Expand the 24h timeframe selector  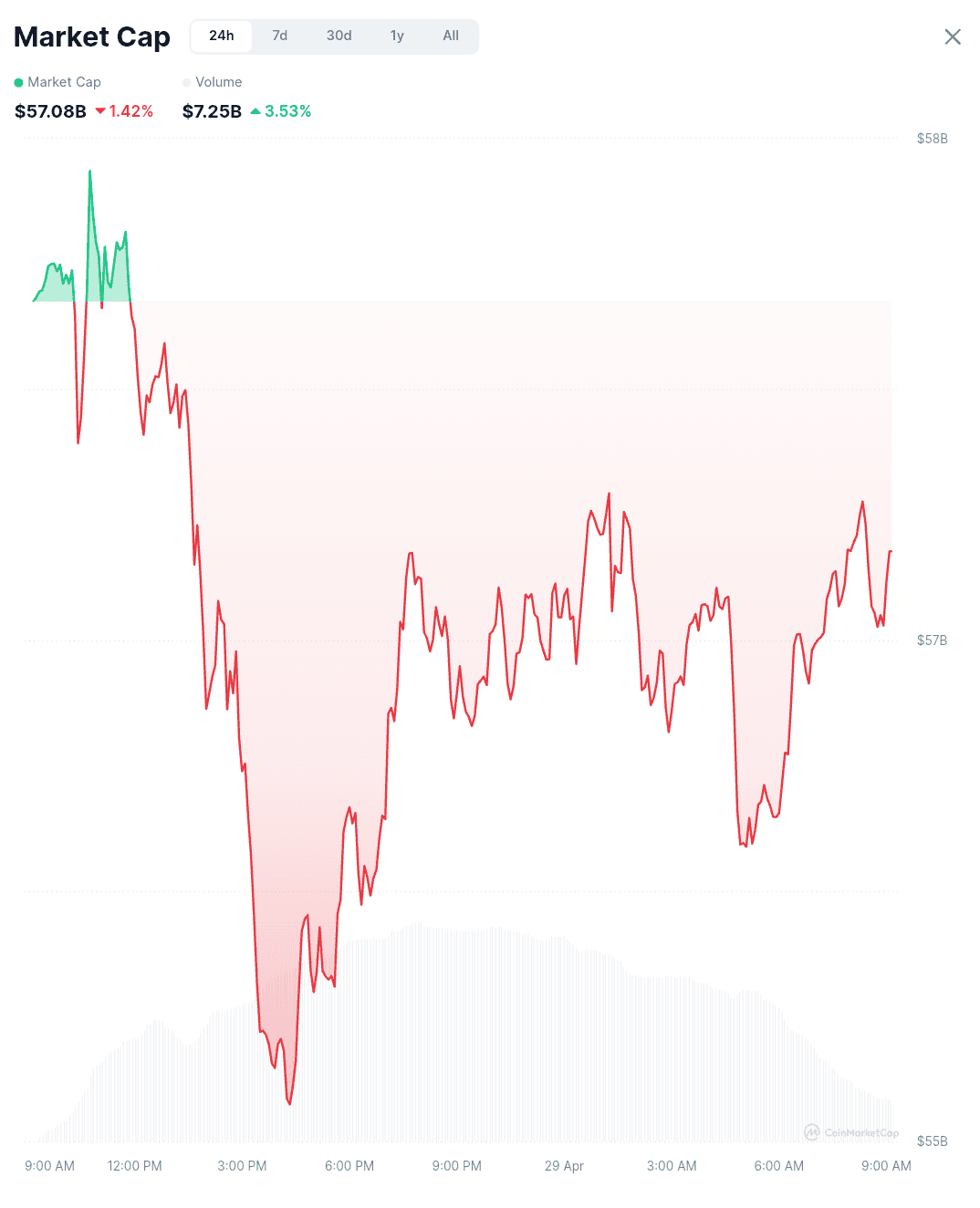[x=221, y=36]
